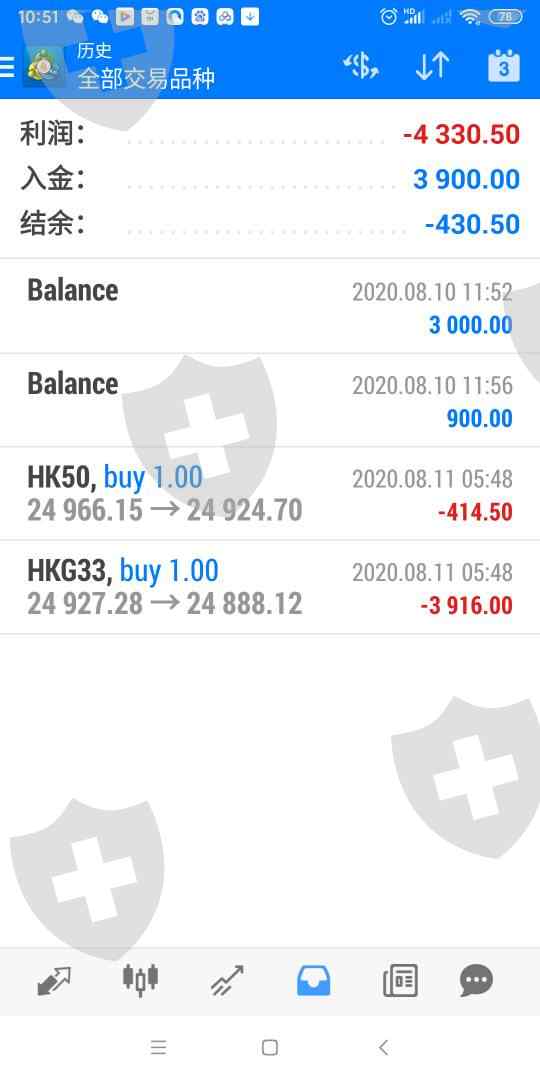Open the calendar date range picker
The height and width of the screenshot is (1080, 540).
point(503,67)
